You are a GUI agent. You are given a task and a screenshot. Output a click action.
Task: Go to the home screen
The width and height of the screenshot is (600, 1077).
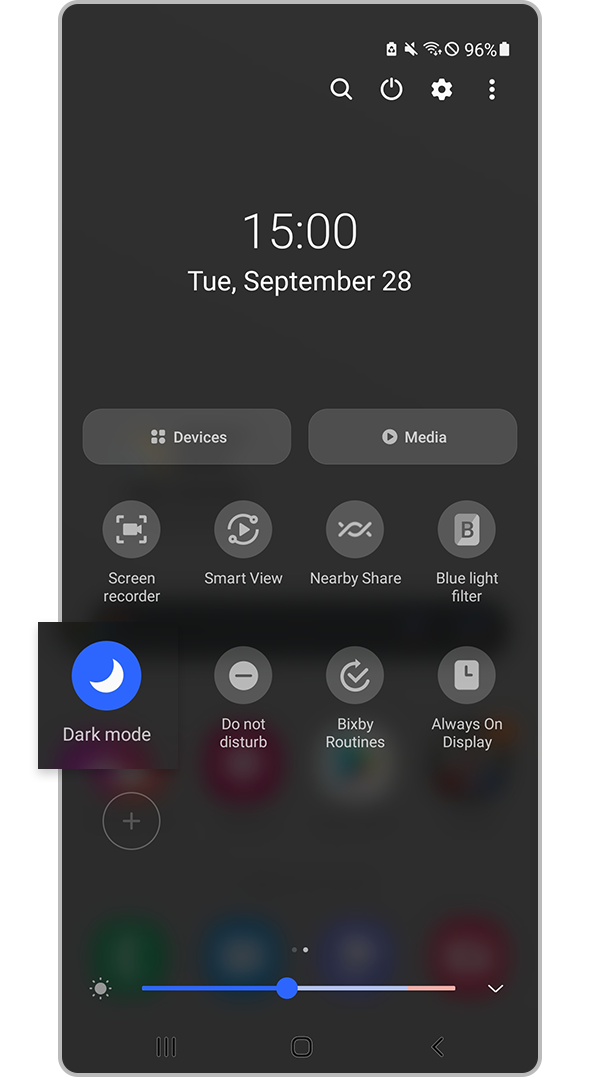coord(301,1047)
